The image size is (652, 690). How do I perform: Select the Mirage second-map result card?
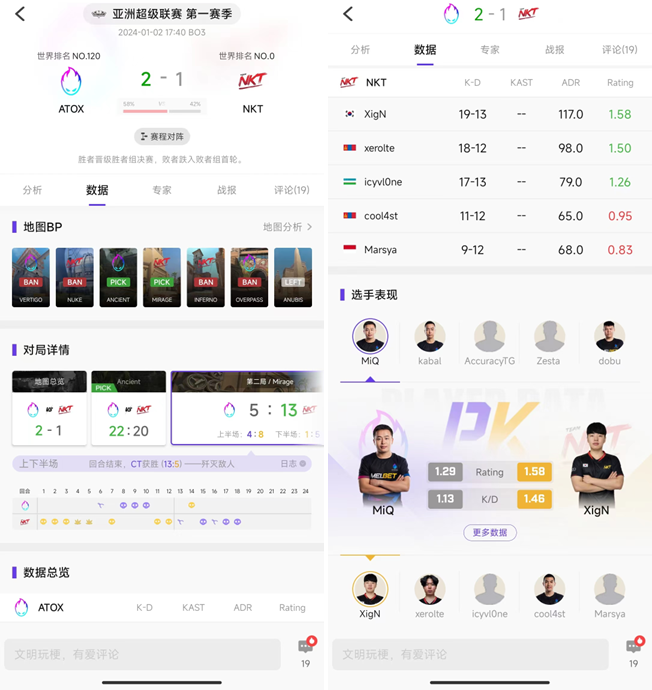[x=247, y=408]
